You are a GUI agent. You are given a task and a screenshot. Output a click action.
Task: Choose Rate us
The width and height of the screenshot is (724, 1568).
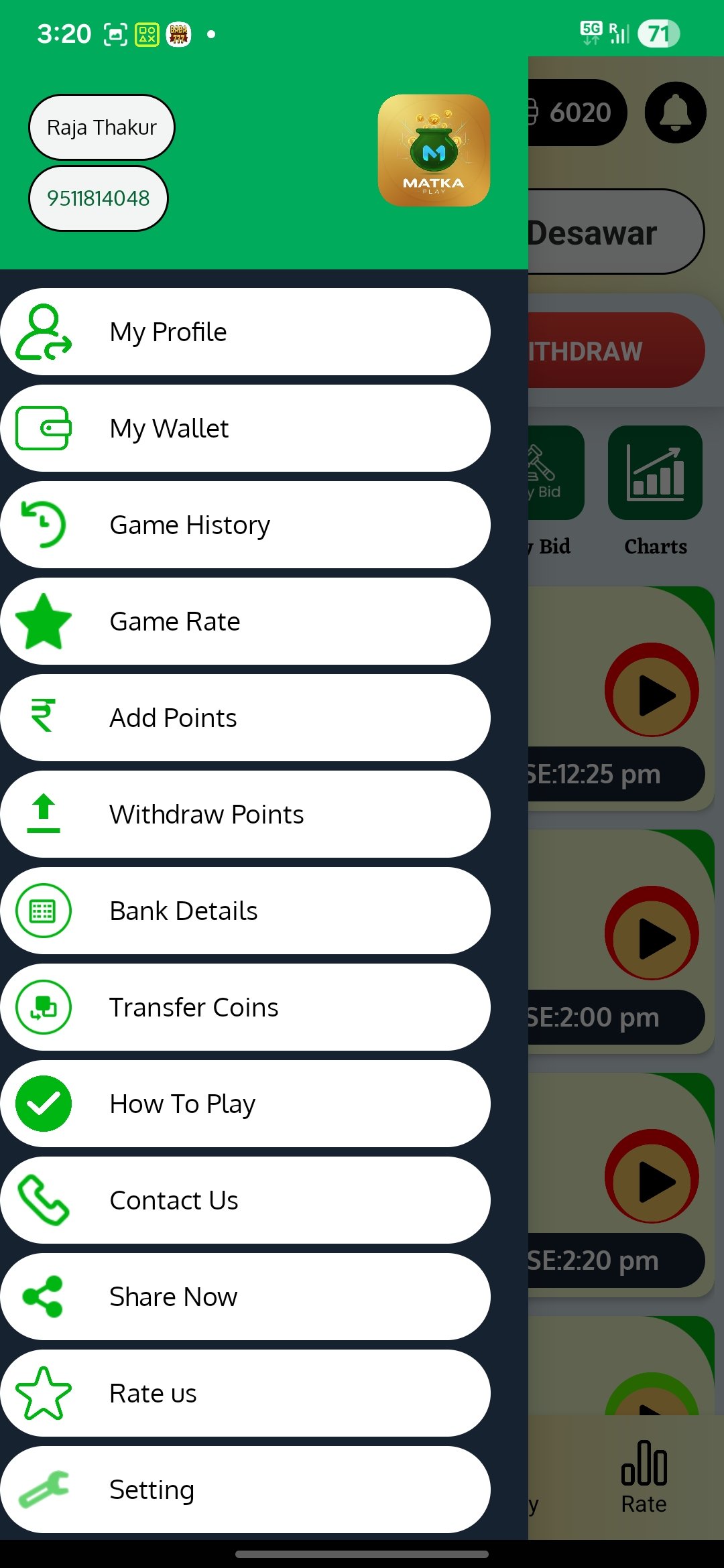(245, 1393)
